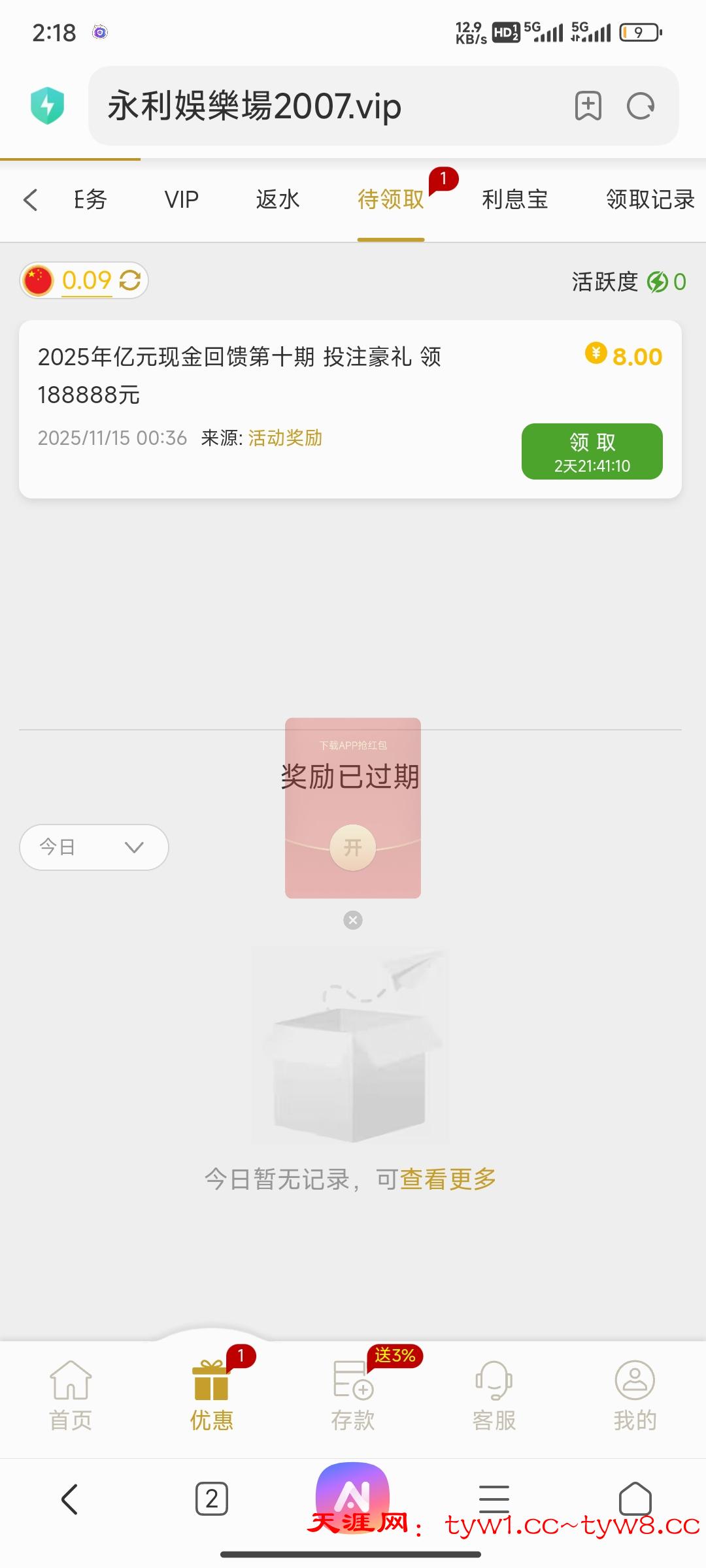
Task: Follow the 查看更多 link
Action: (448, 1179)
